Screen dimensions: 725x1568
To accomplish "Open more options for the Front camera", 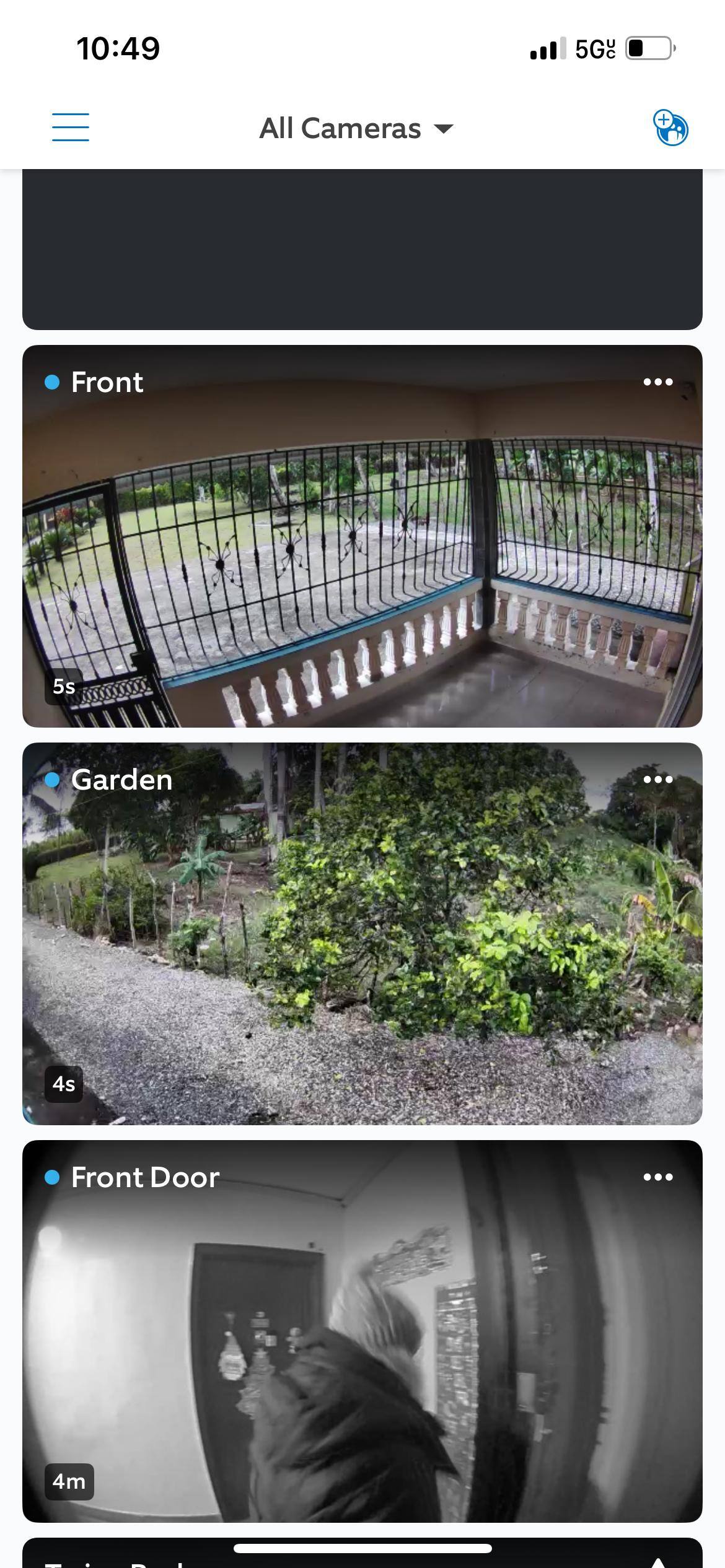I will click(657, 382).
